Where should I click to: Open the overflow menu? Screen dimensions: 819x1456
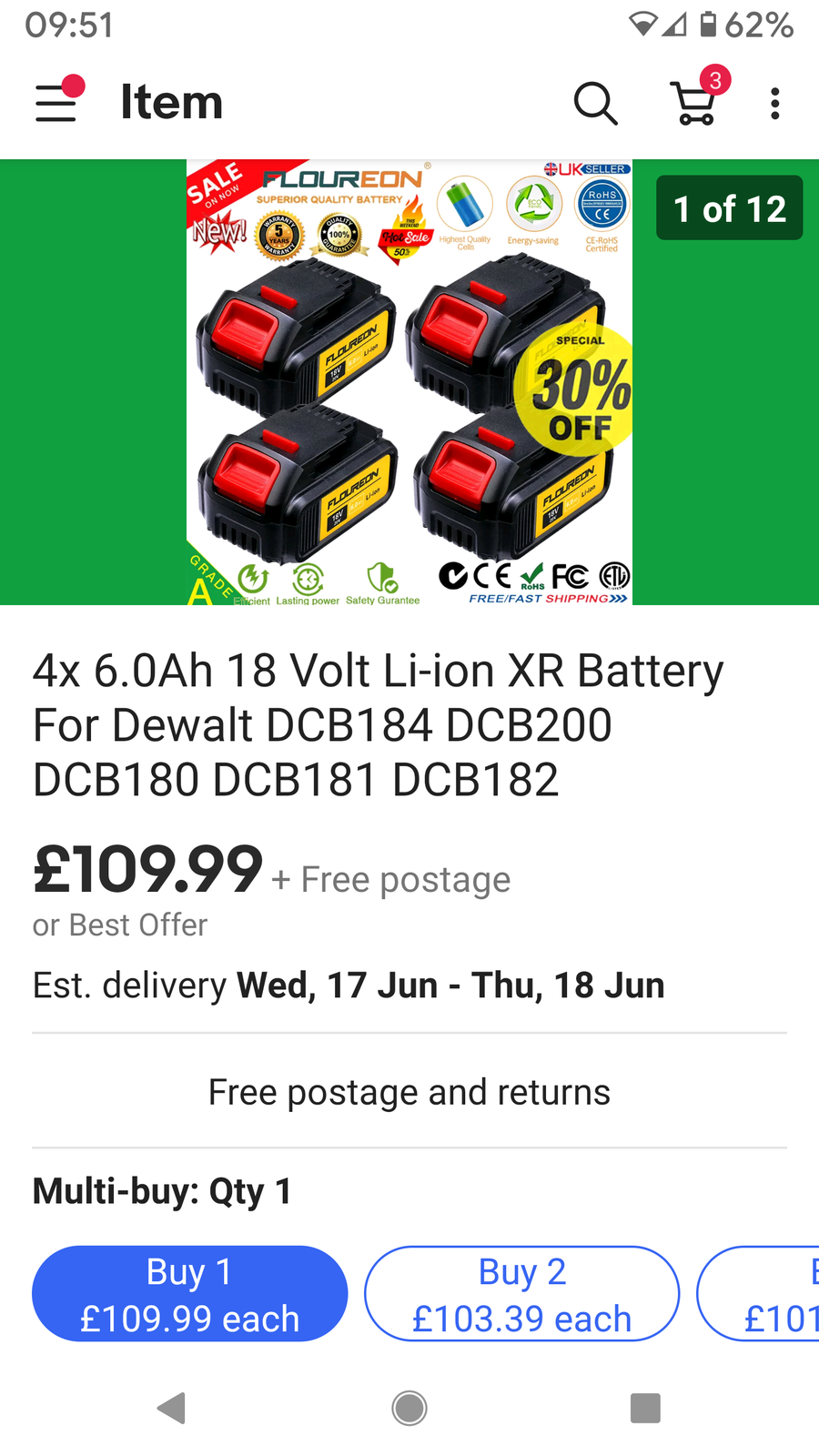pos(774,103)
